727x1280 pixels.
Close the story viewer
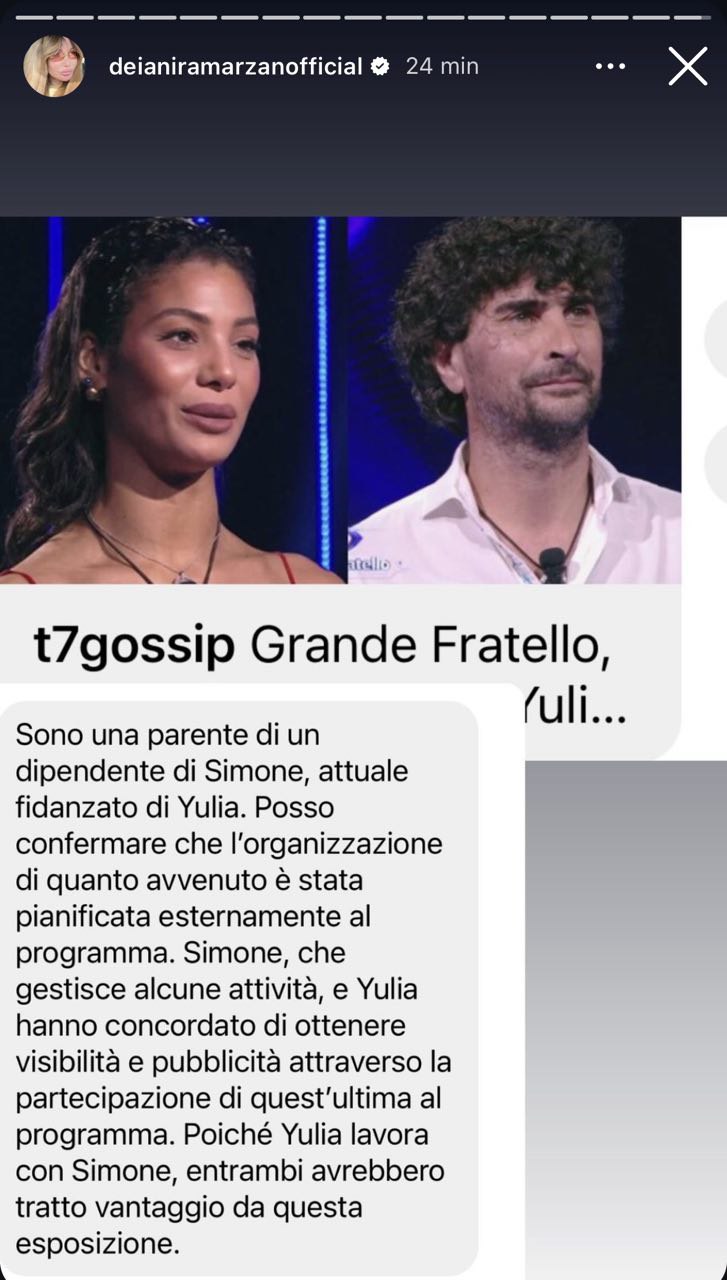coord(687,66)
